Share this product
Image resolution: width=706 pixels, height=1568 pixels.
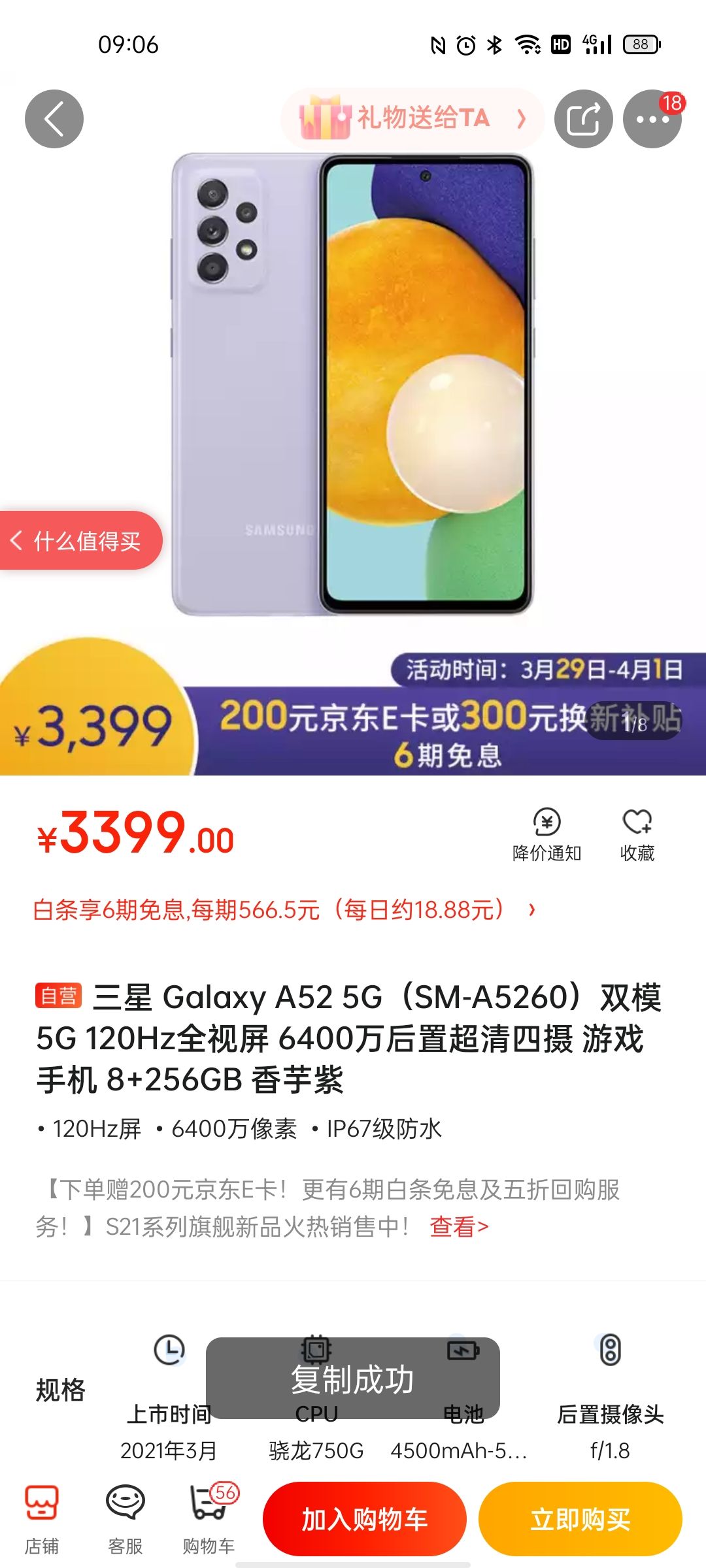[583, 119]
